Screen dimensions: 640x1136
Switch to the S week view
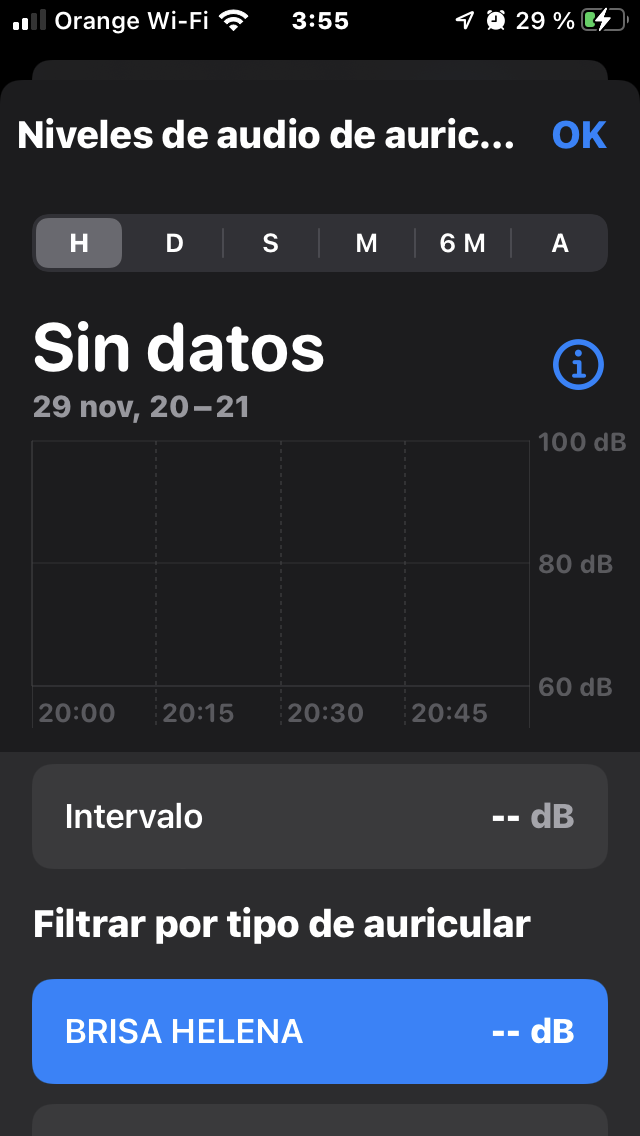(x=270, y=243)
